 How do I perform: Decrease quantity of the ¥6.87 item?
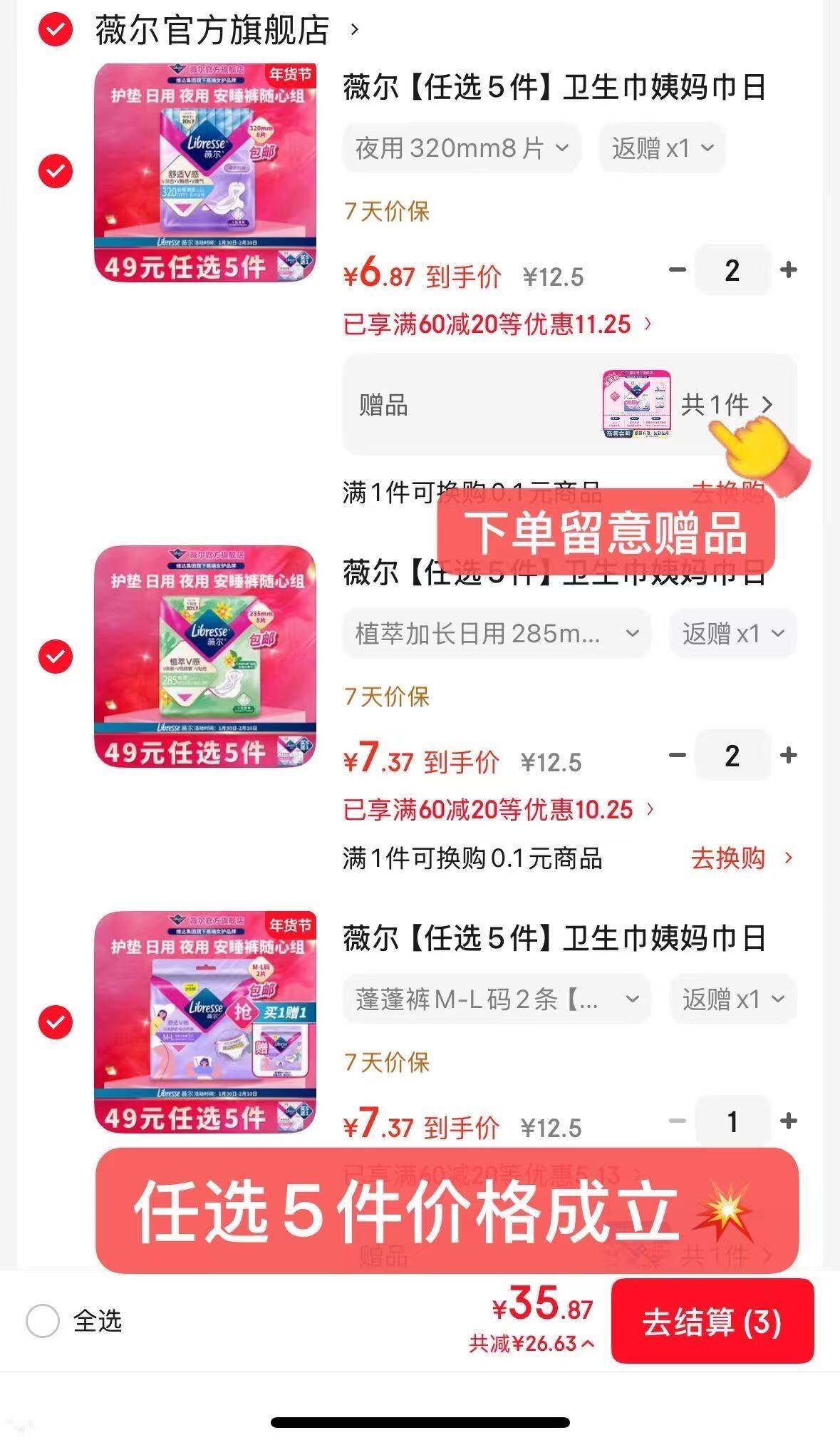tap(678, 270)
